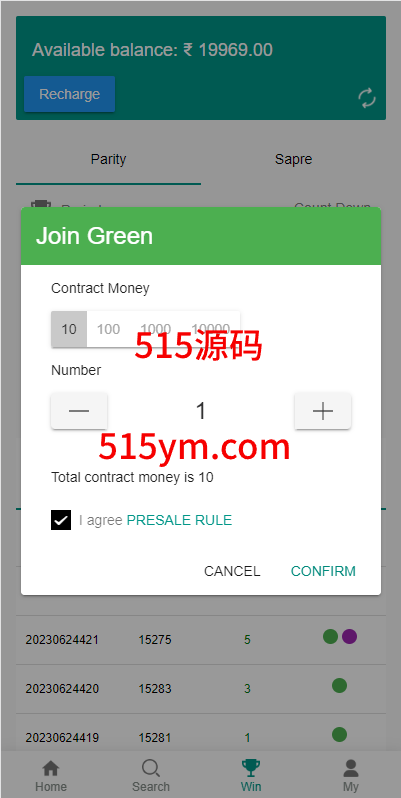This screenshot has width=401, height=798.
Task: Uncheck the I agree checkbox
Action: click(x=61, y=520)
